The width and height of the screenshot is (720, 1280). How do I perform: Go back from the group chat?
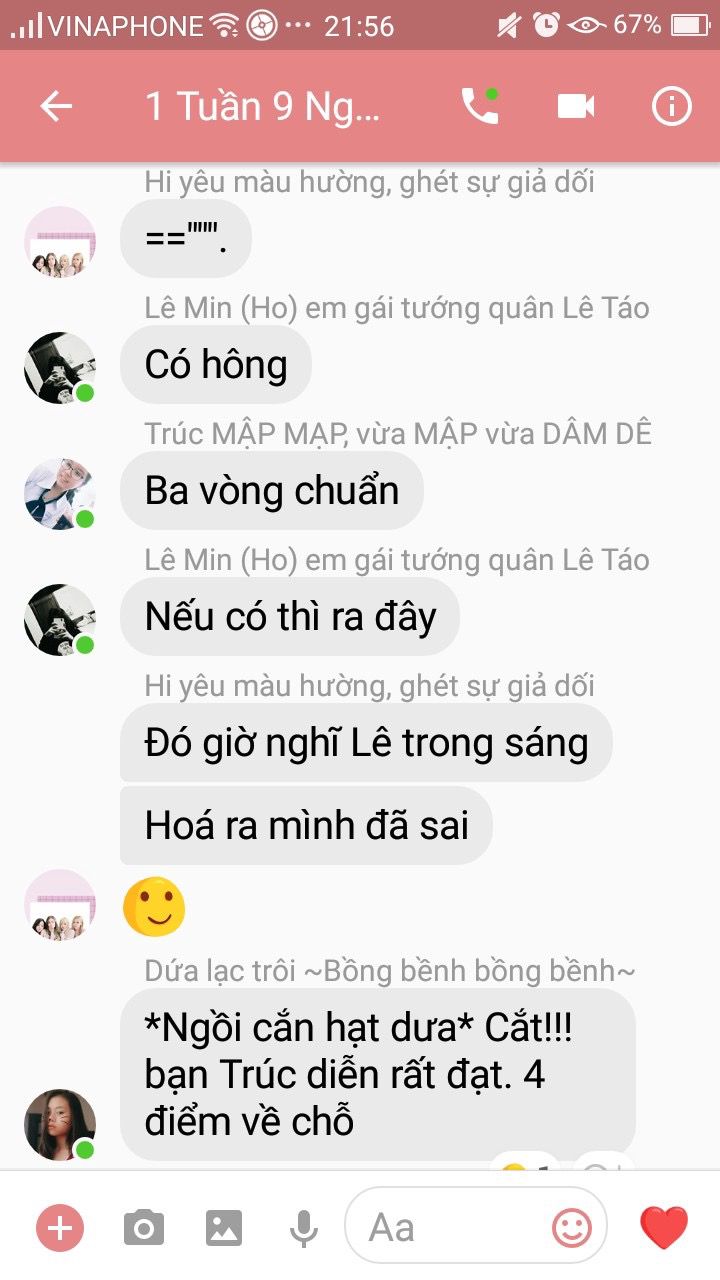[x=57, y=106]
